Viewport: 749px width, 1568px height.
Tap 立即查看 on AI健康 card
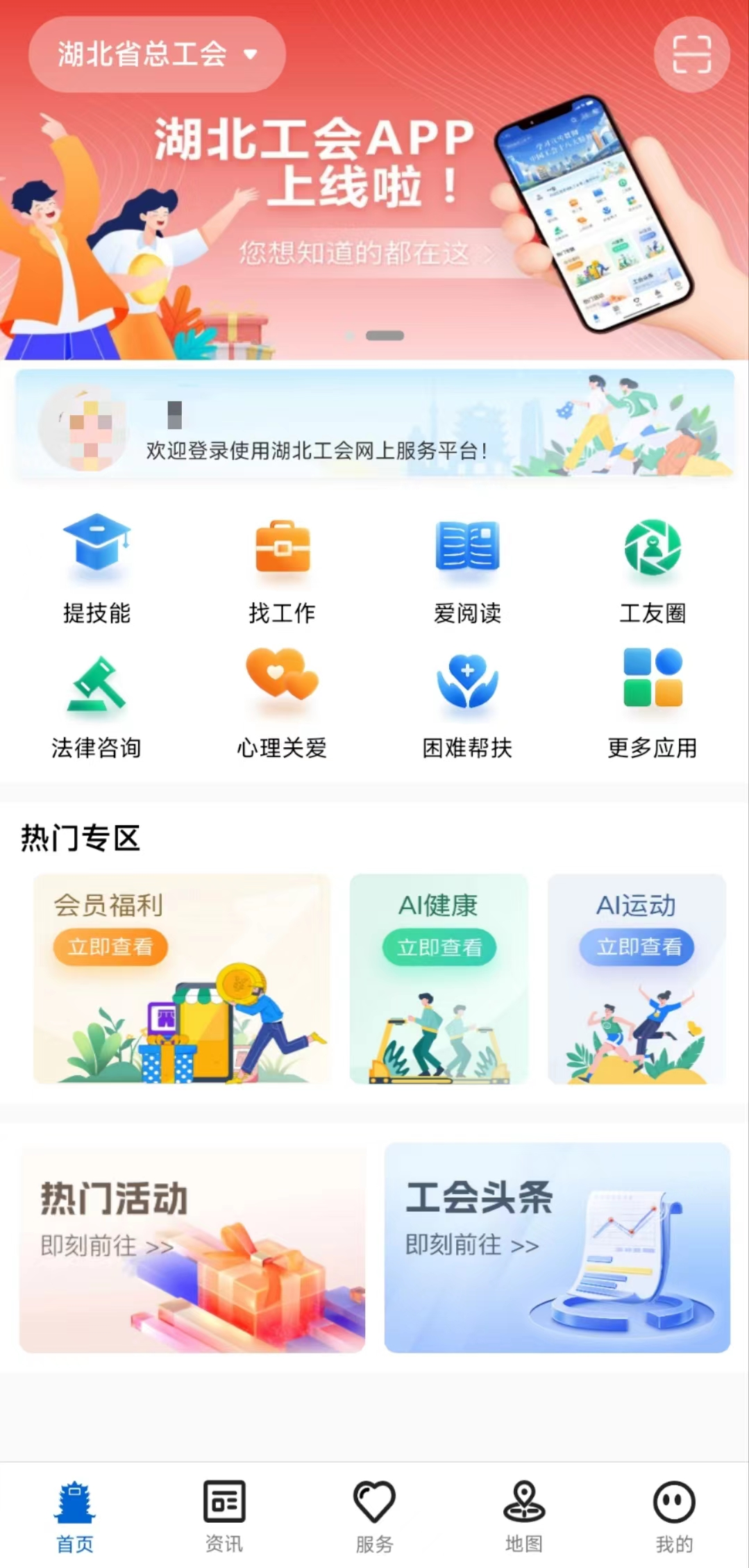click(439, 947)
